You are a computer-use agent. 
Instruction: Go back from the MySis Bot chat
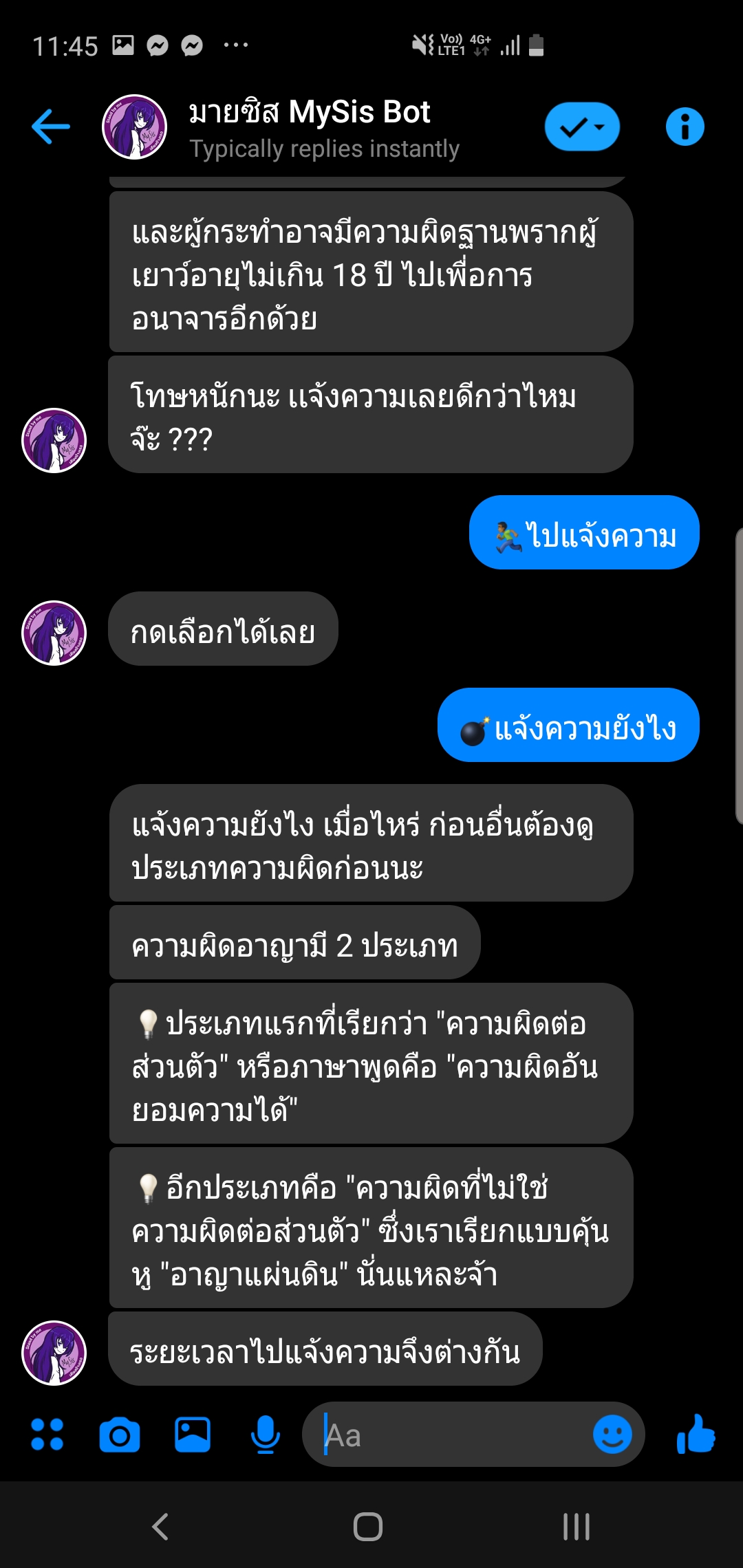click(x=50, y=127)
